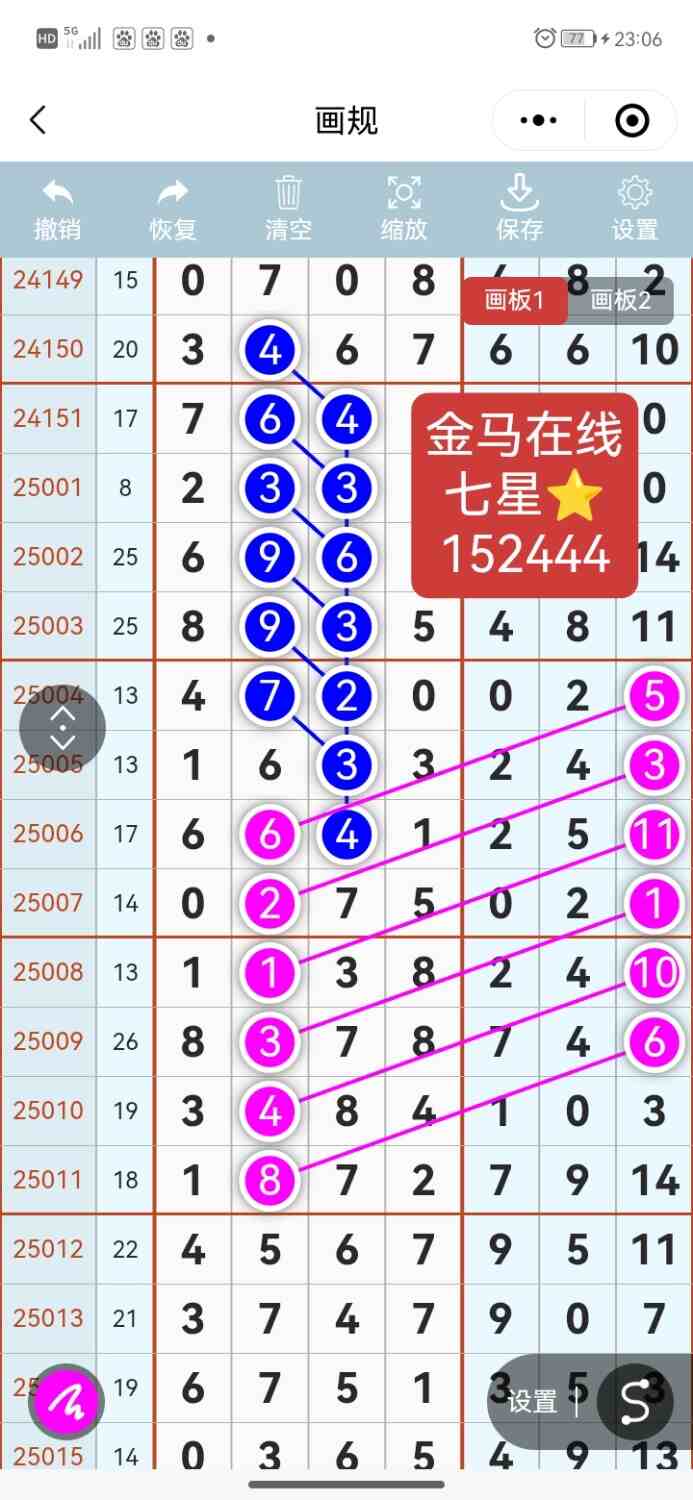Switch to 画板2
Screen dimensions: 693x1500
(x=621, y=300)
